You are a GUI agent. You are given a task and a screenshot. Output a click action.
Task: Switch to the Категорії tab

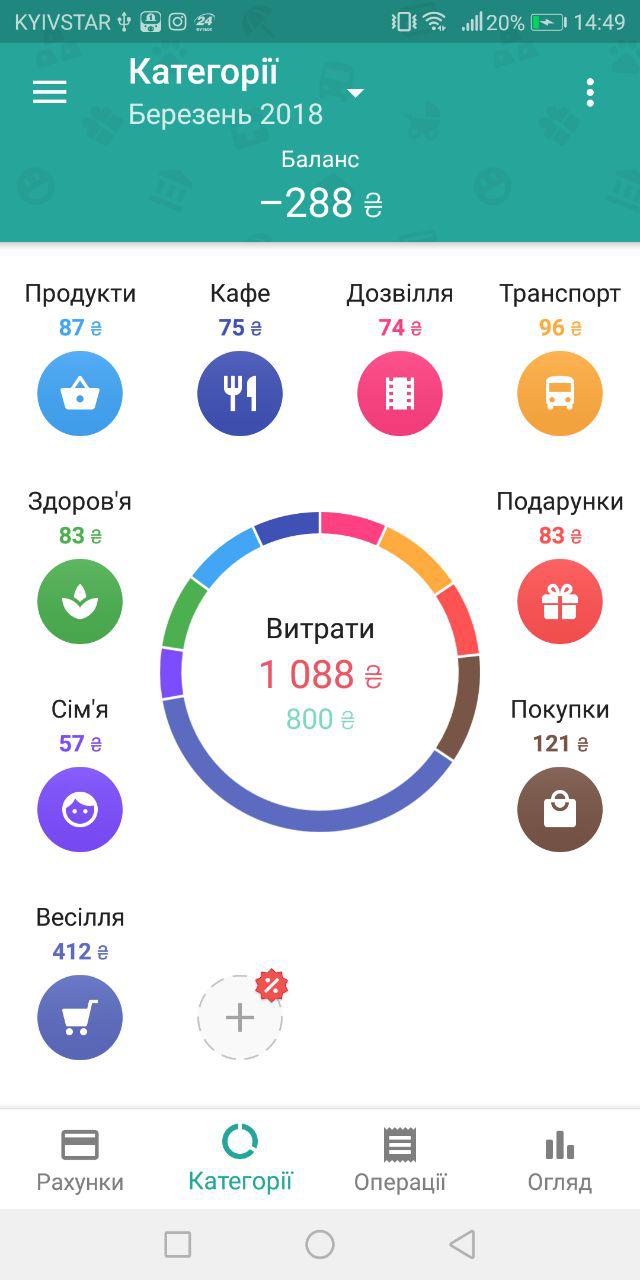click(x=240, y=1158)
